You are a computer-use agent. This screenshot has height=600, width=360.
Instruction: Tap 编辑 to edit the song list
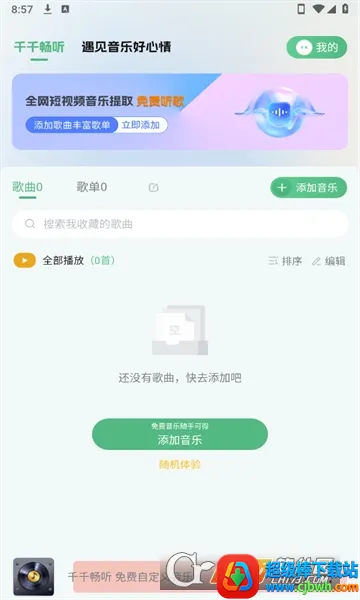point(329,261)
